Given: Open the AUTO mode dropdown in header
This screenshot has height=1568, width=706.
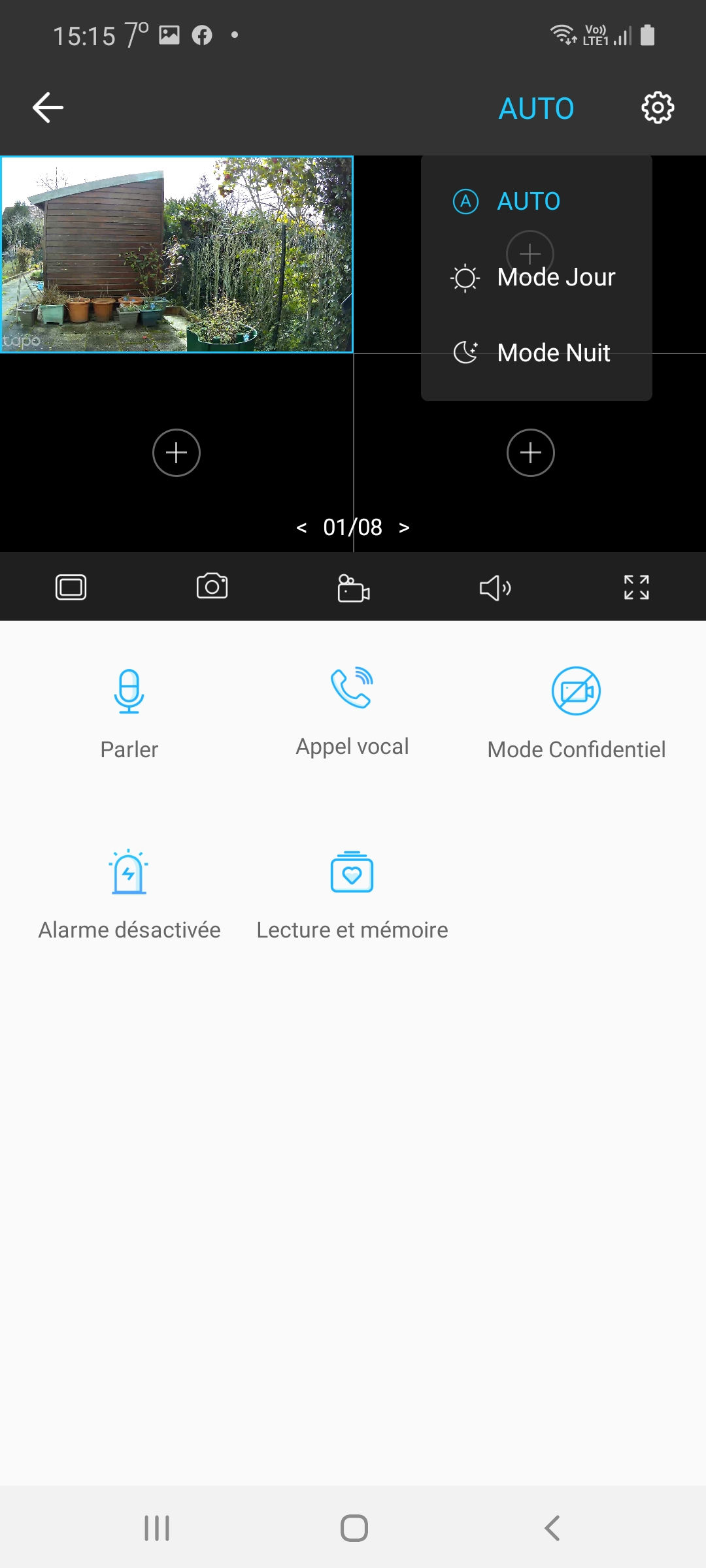Looking at the screenshot, I should click(536, 108).
